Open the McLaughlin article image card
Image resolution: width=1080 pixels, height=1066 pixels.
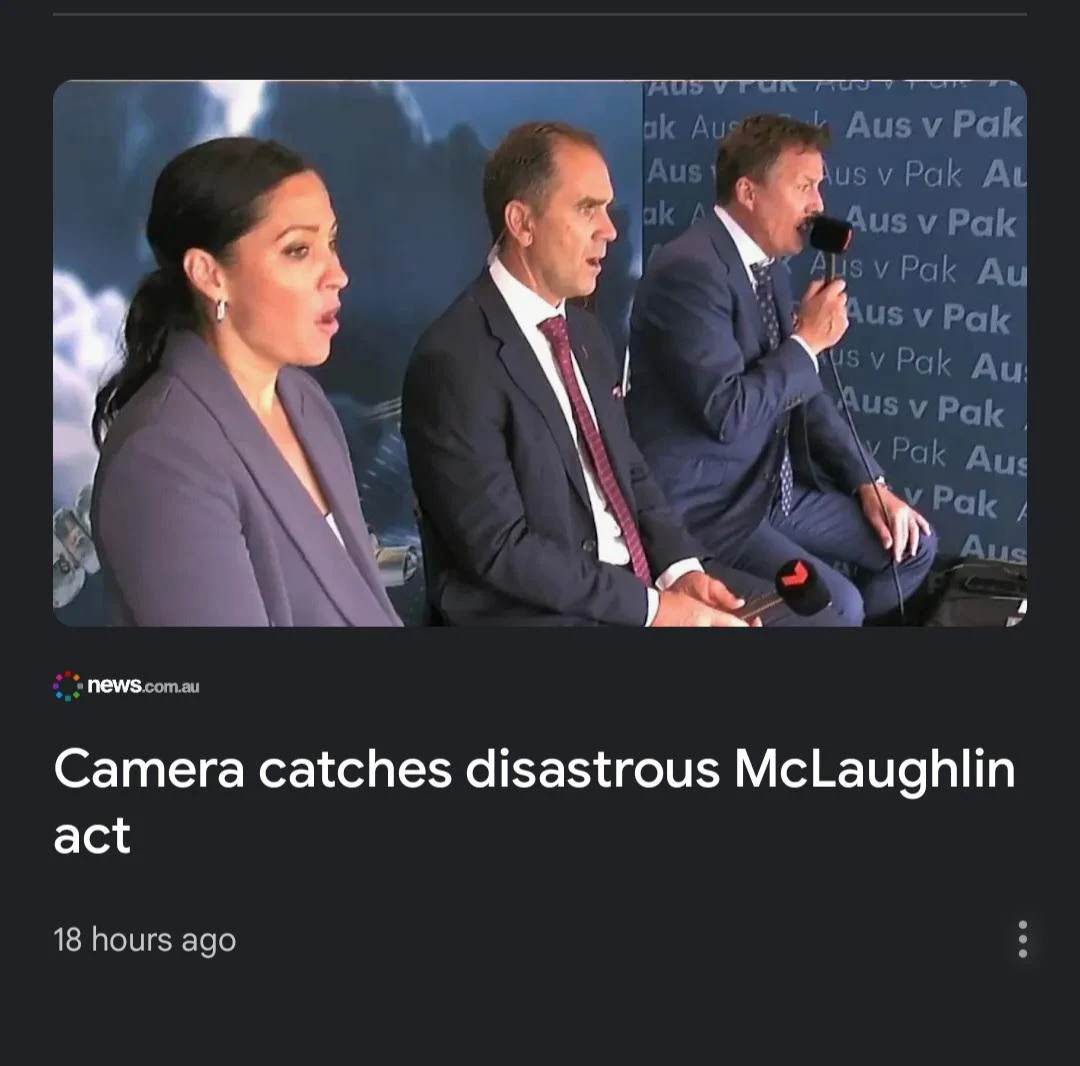pos(540,353)
